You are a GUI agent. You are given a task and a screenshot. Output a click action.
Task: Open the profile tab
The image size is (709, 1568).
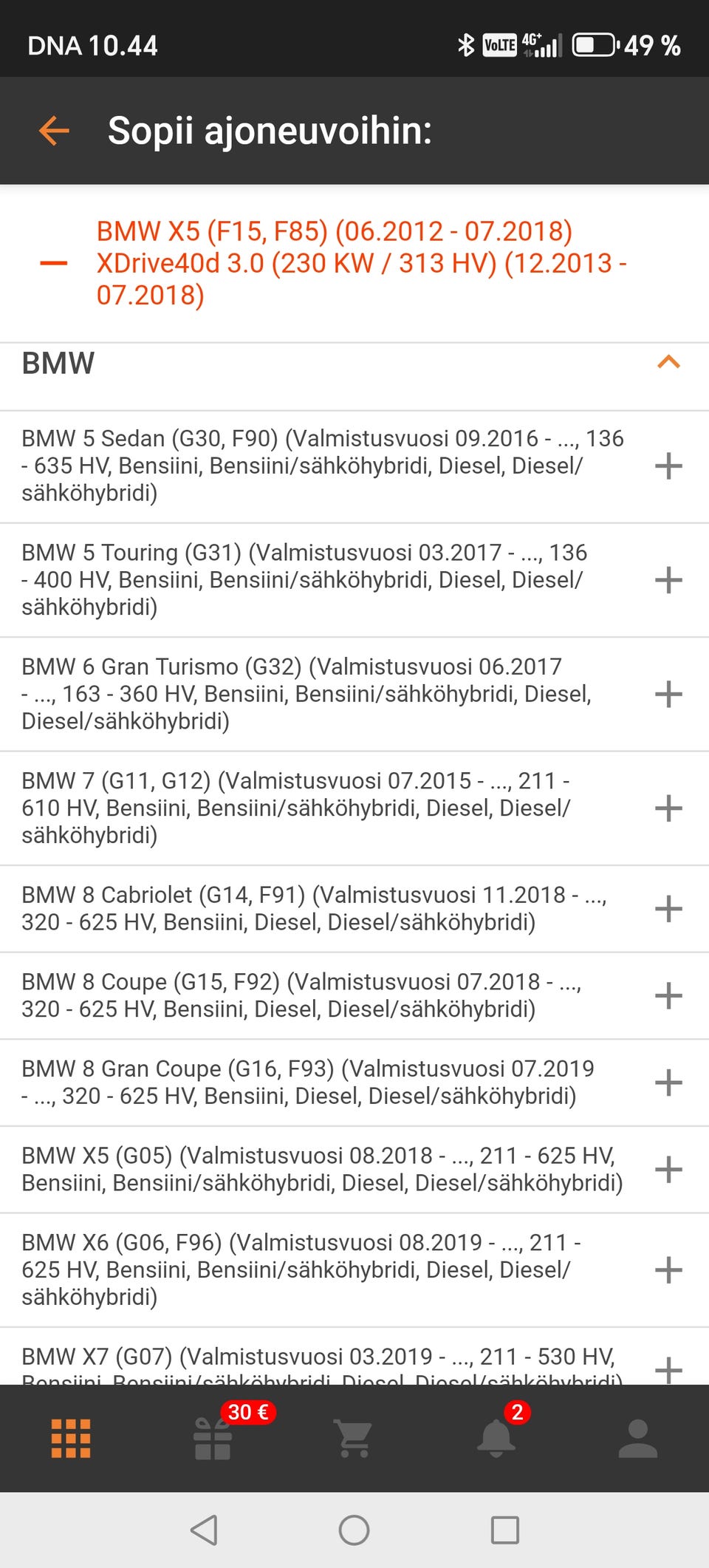coord(638,1438)
